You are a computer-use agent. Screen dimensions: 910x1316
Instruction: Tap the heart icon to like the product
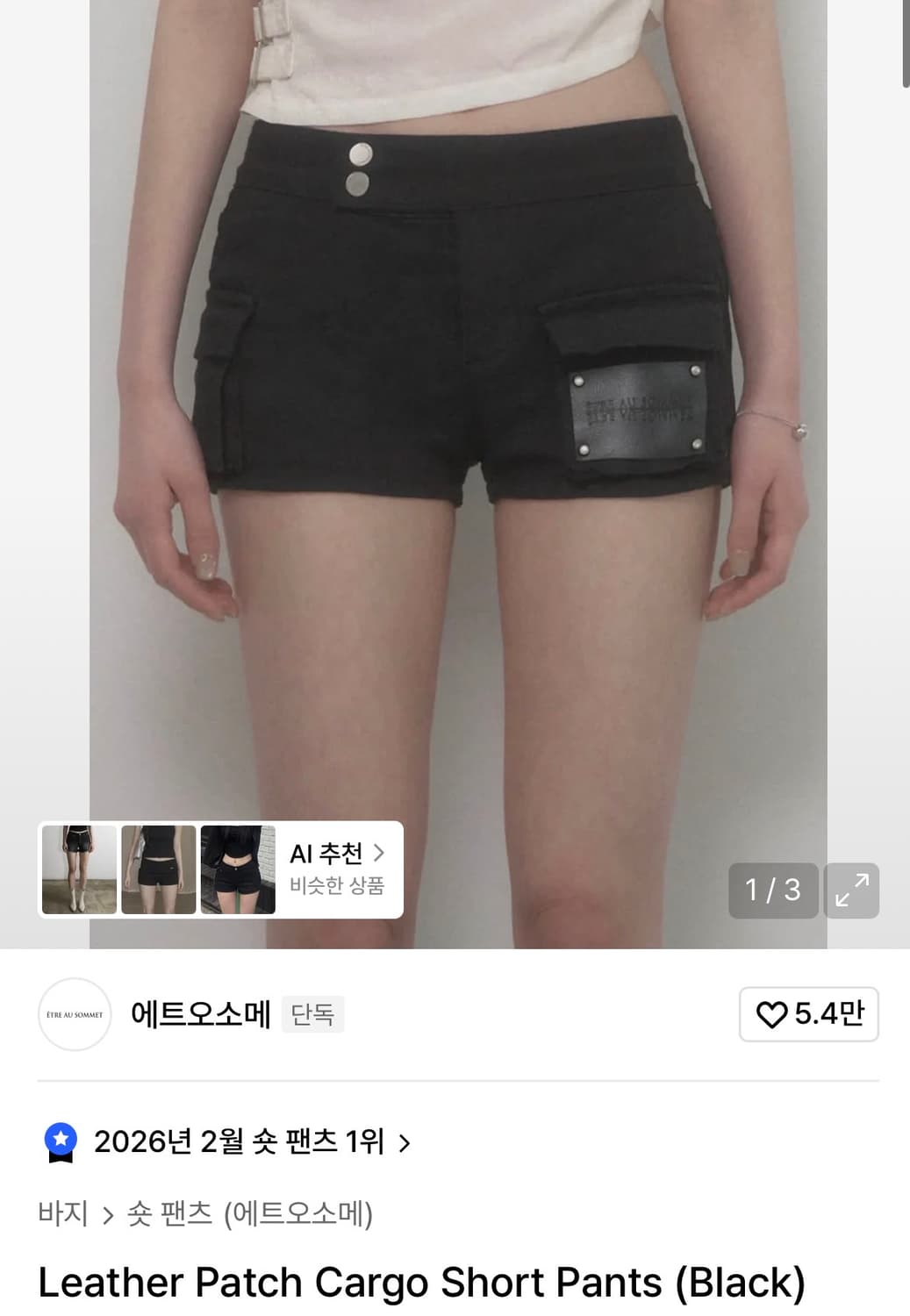[x=770, y=1015]
